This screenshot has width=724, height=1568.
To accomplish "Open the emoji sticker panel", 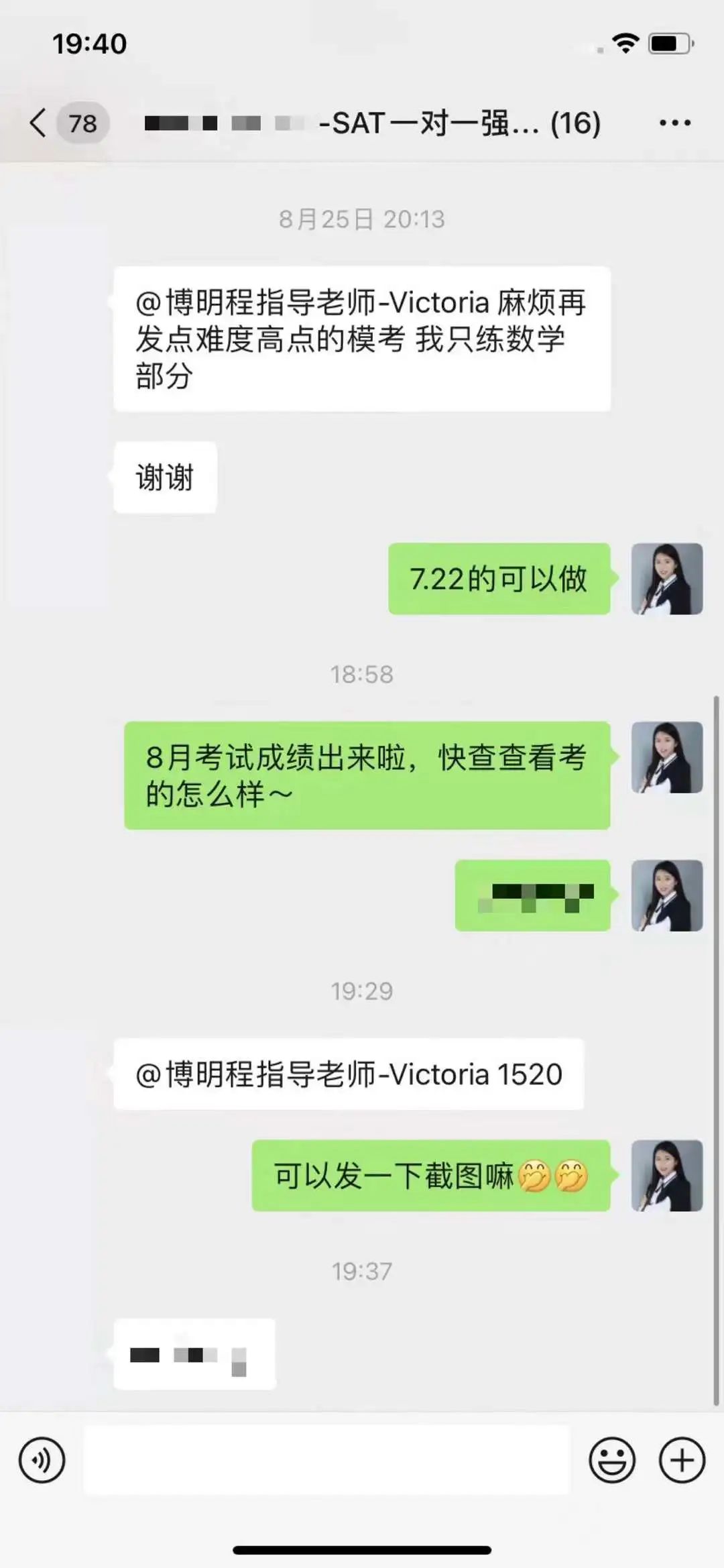I will pos(611,1460).
